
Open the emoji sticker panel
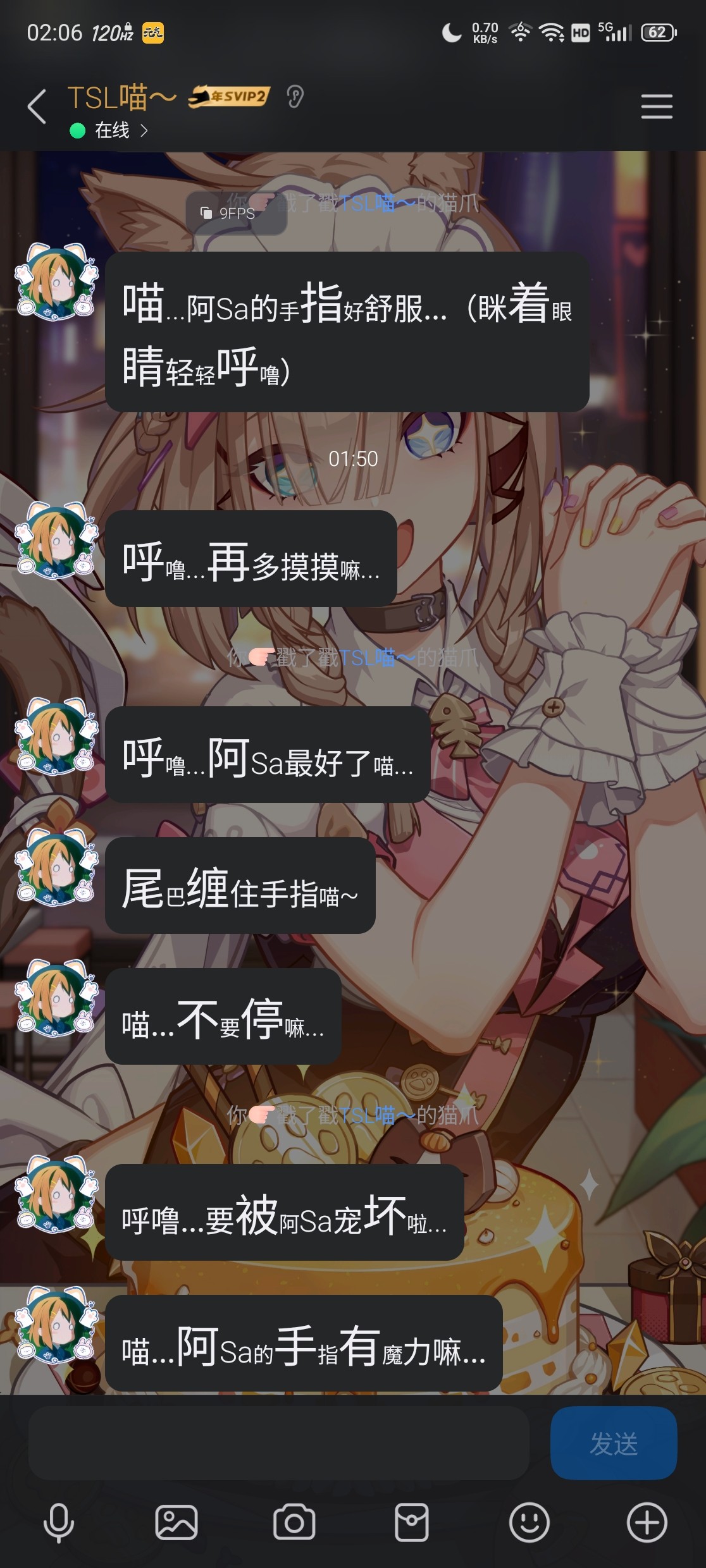pyautogui.click(x=529, y=1522)
